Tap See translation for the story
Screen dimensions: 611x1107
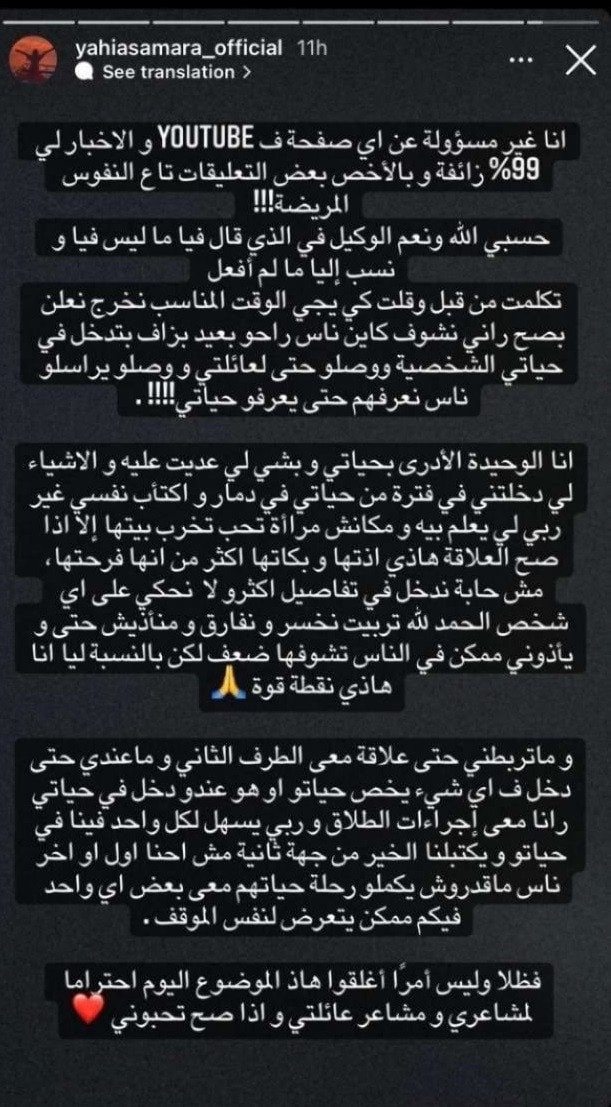point(168,72)
